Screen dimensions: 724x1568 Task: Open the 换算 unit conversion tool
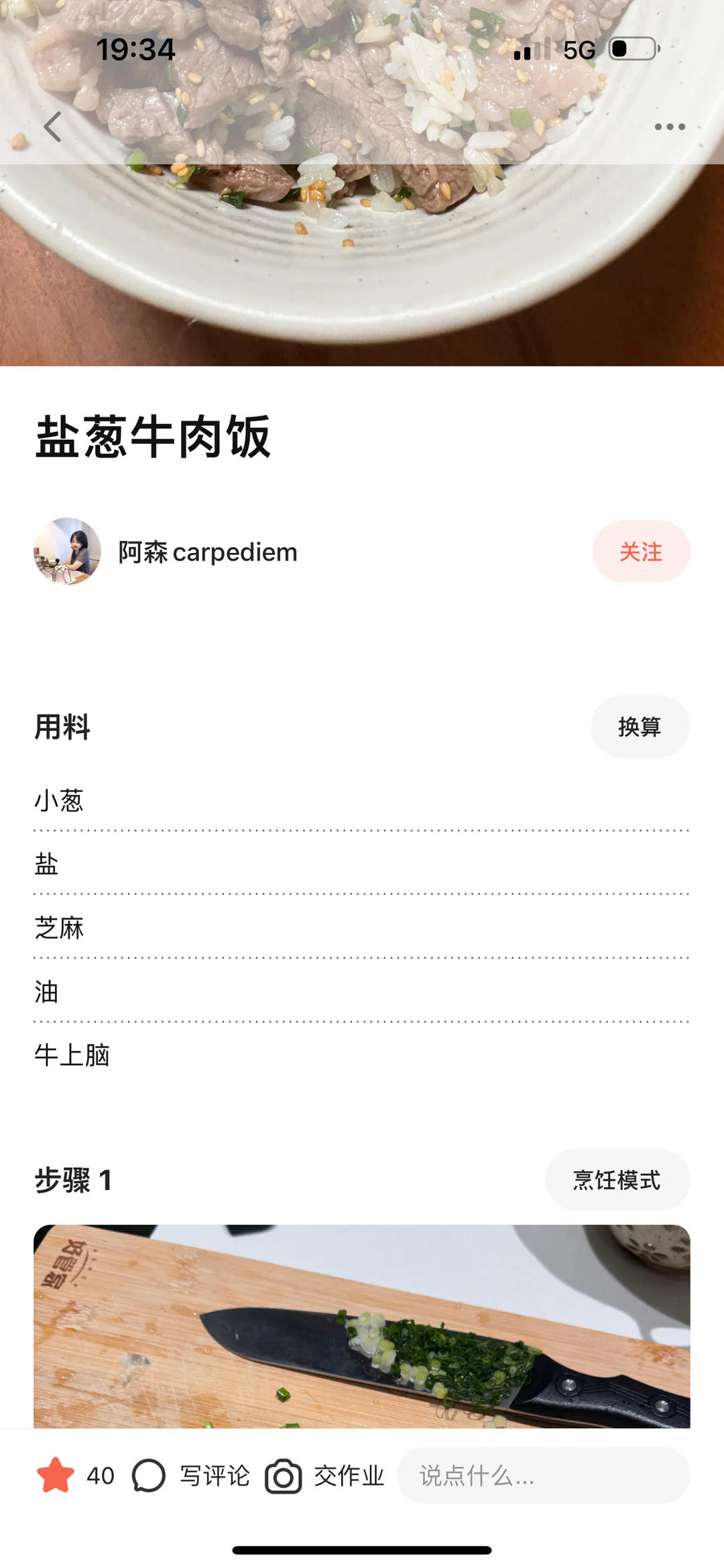click(640, 727)
